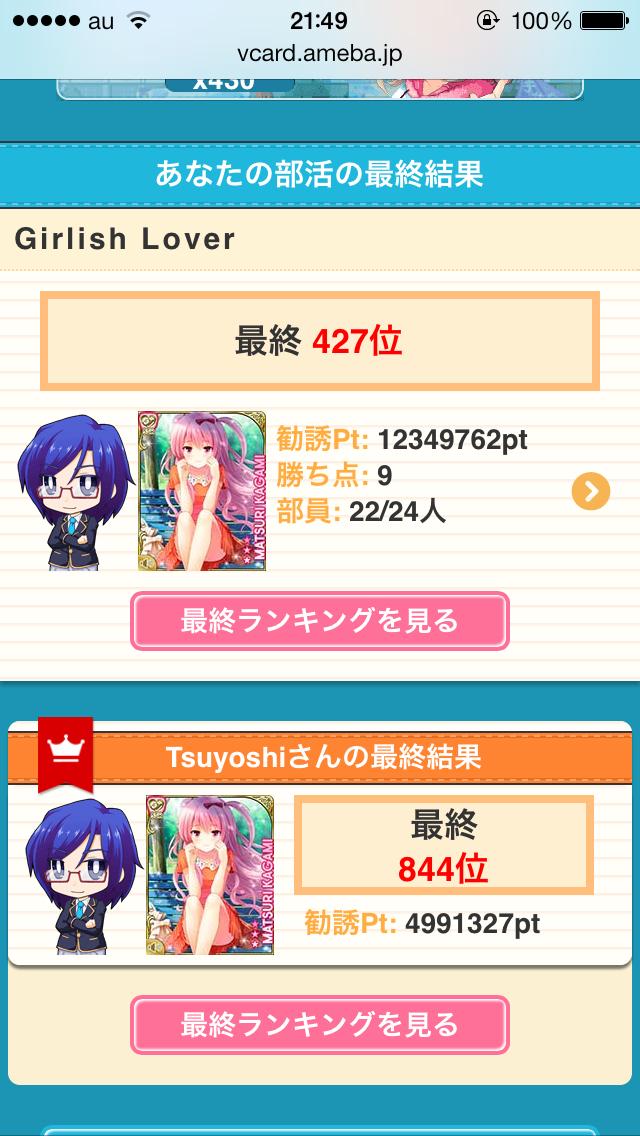The width and height of the screenshot is (640, 1136).
Task: Tap the vcard.ameba.jp address bar
Action: click(320, 54)
